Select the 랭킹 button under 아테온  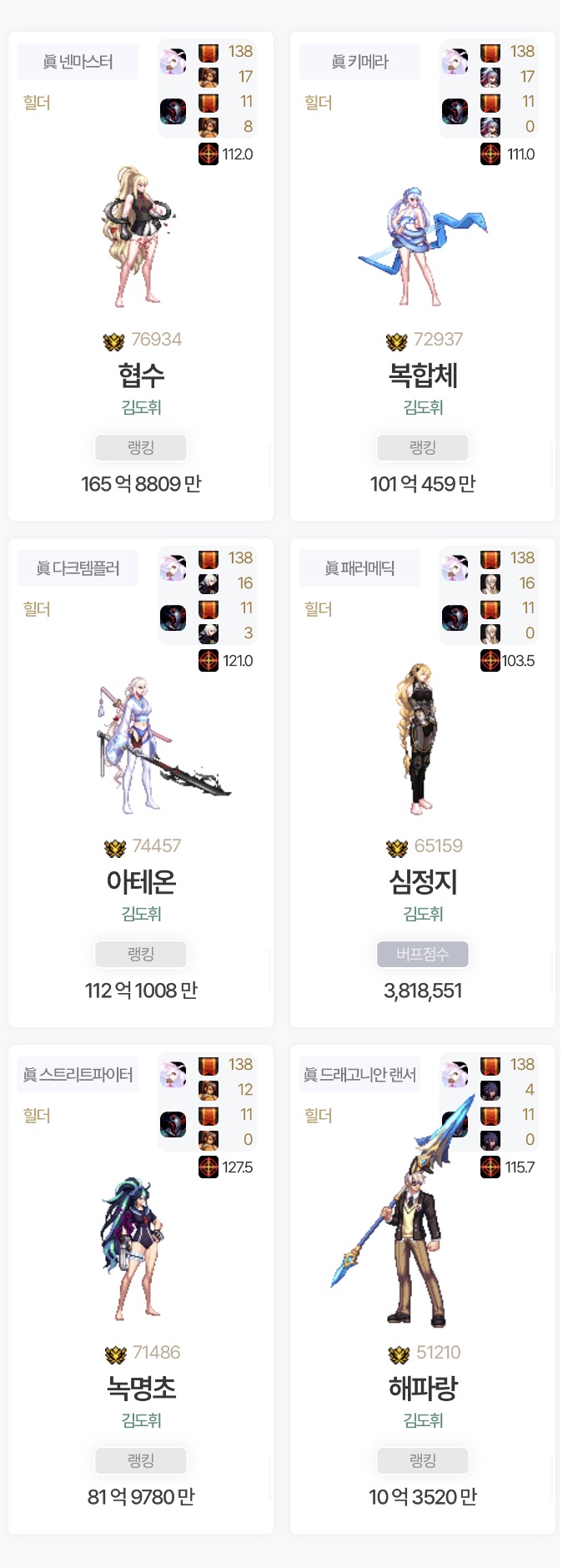[x=141, y=955]
